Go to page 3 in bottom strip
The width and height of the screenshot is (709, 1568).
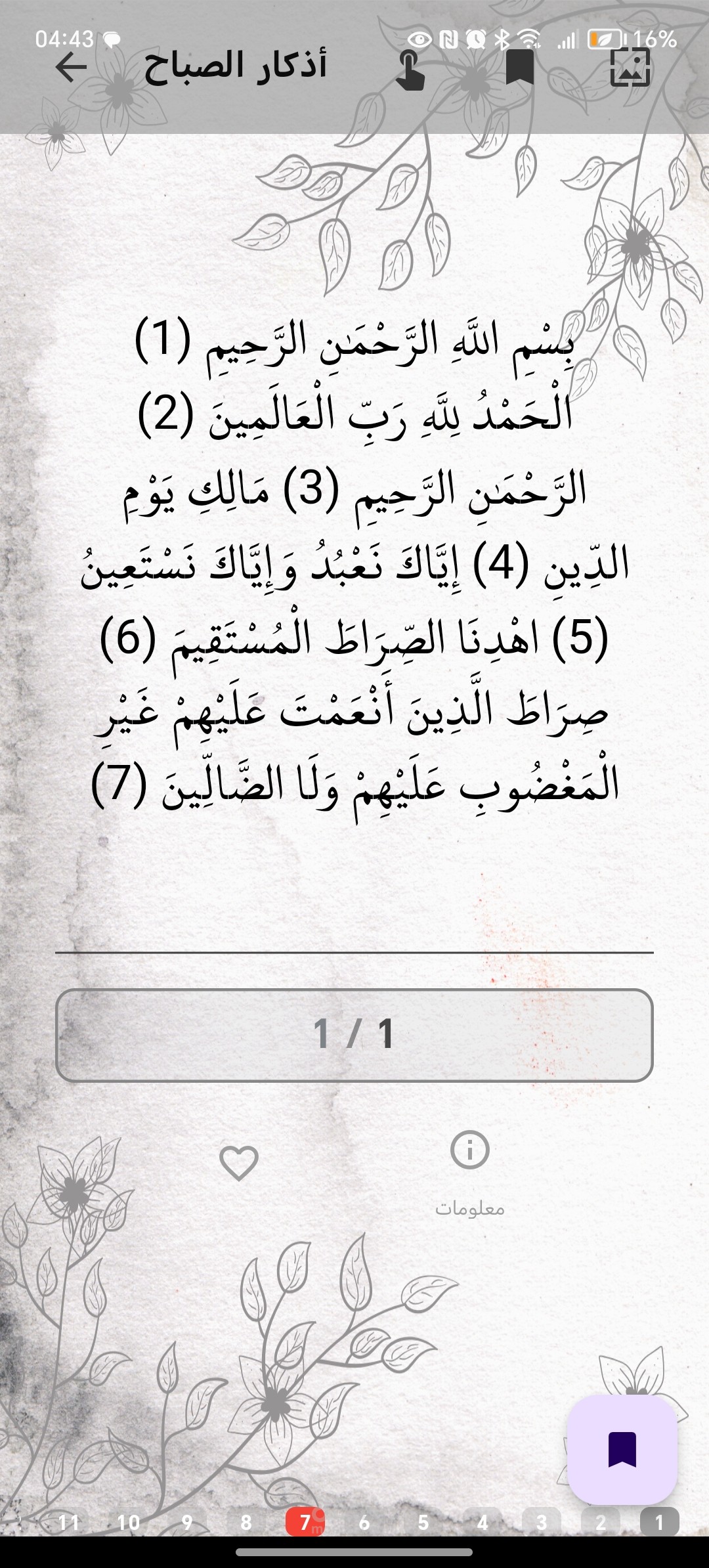tap(542, 1522)
